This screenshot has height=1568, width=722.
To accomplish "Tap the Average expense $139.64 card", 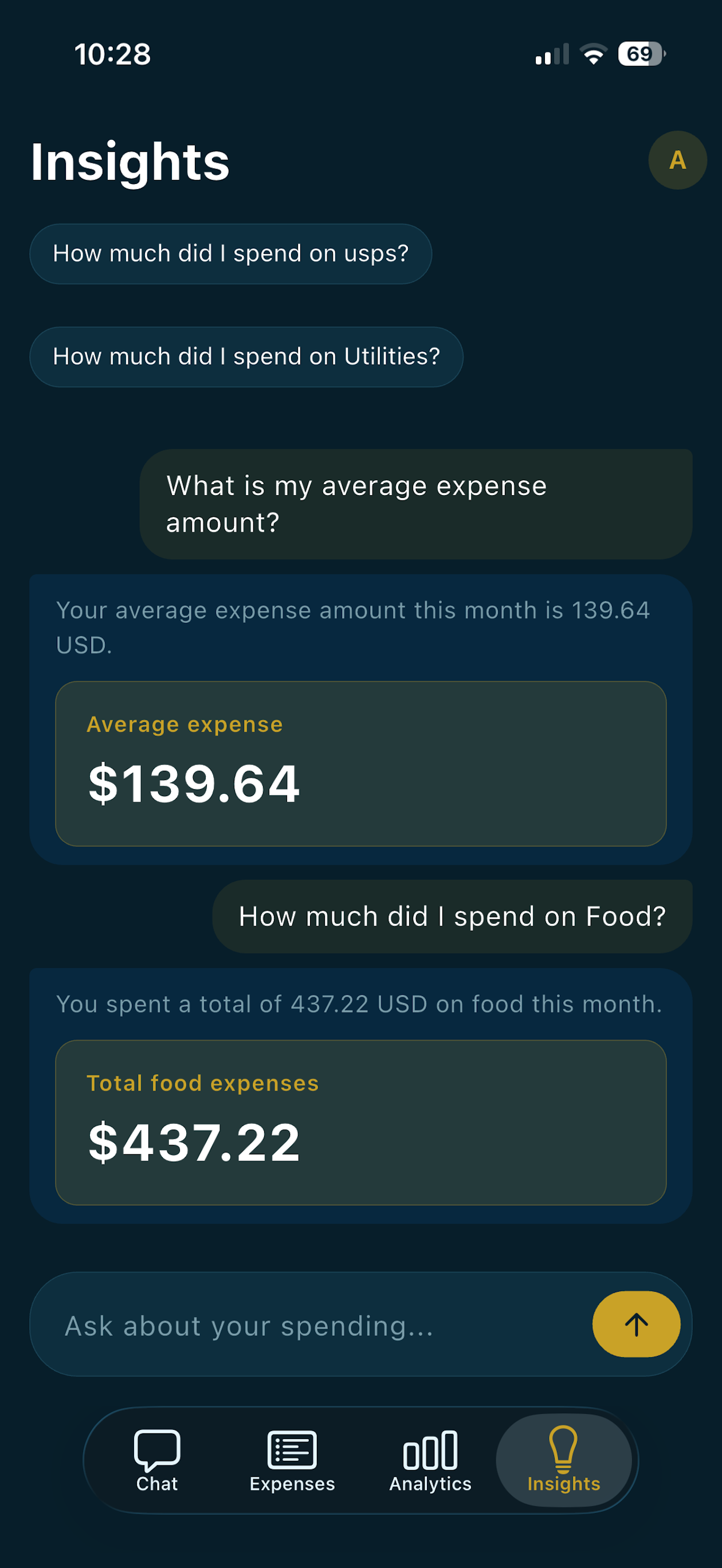I will (x=362, y=762).
